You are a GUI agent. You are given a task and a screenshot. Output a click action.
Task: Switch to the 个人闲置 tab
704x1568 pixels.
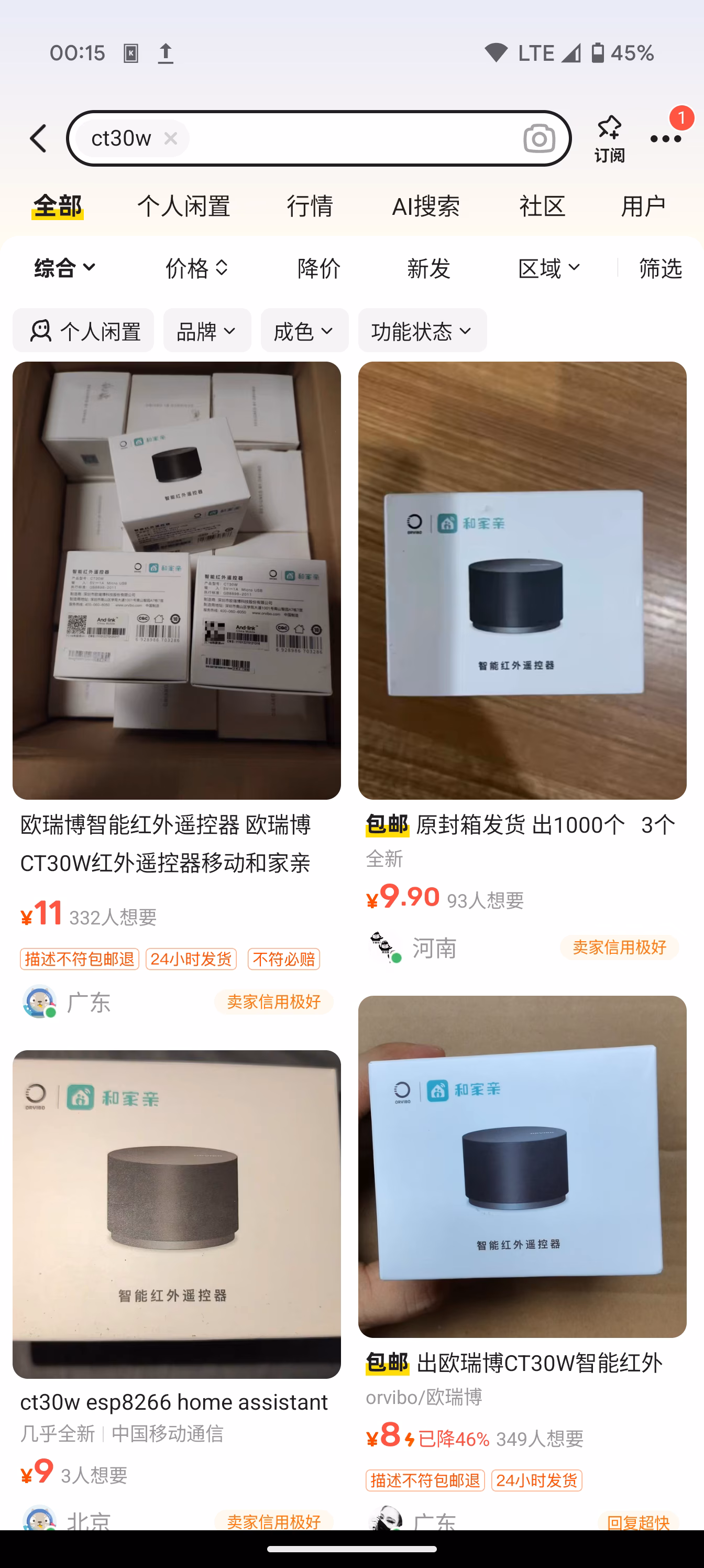pos(183,206)
